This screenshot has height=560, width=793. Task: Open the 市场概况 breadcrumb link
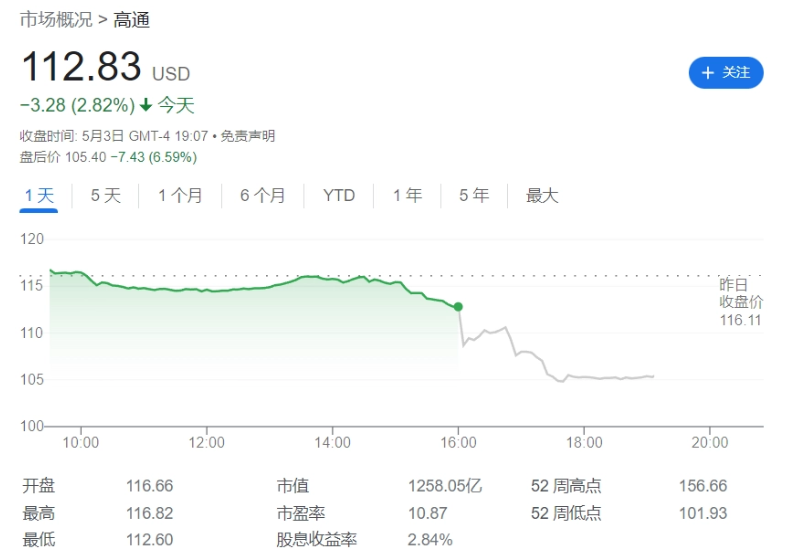click(56, 20)
